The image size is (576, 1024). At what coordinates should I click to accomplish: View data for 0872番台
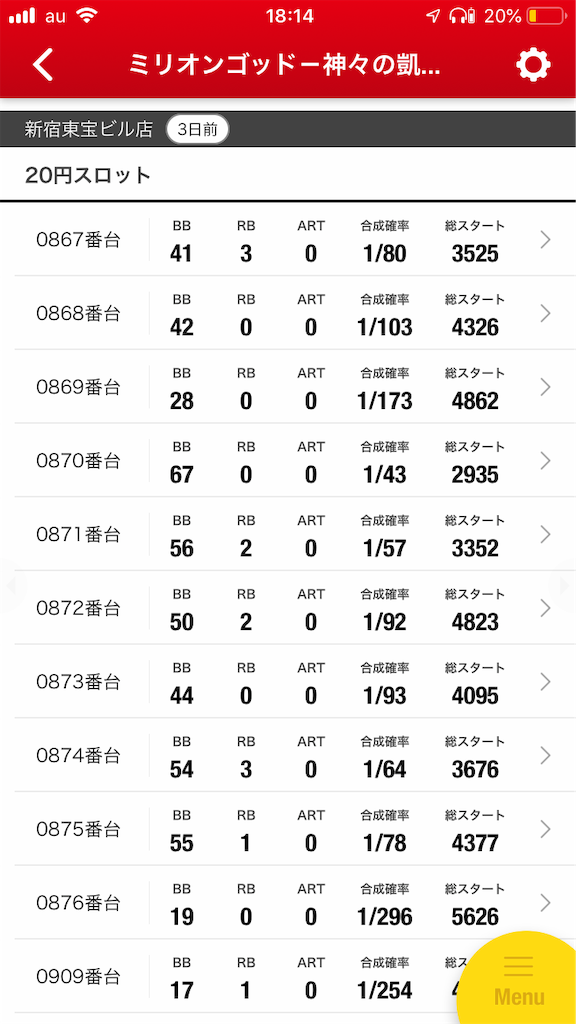[x=288, y=609]
